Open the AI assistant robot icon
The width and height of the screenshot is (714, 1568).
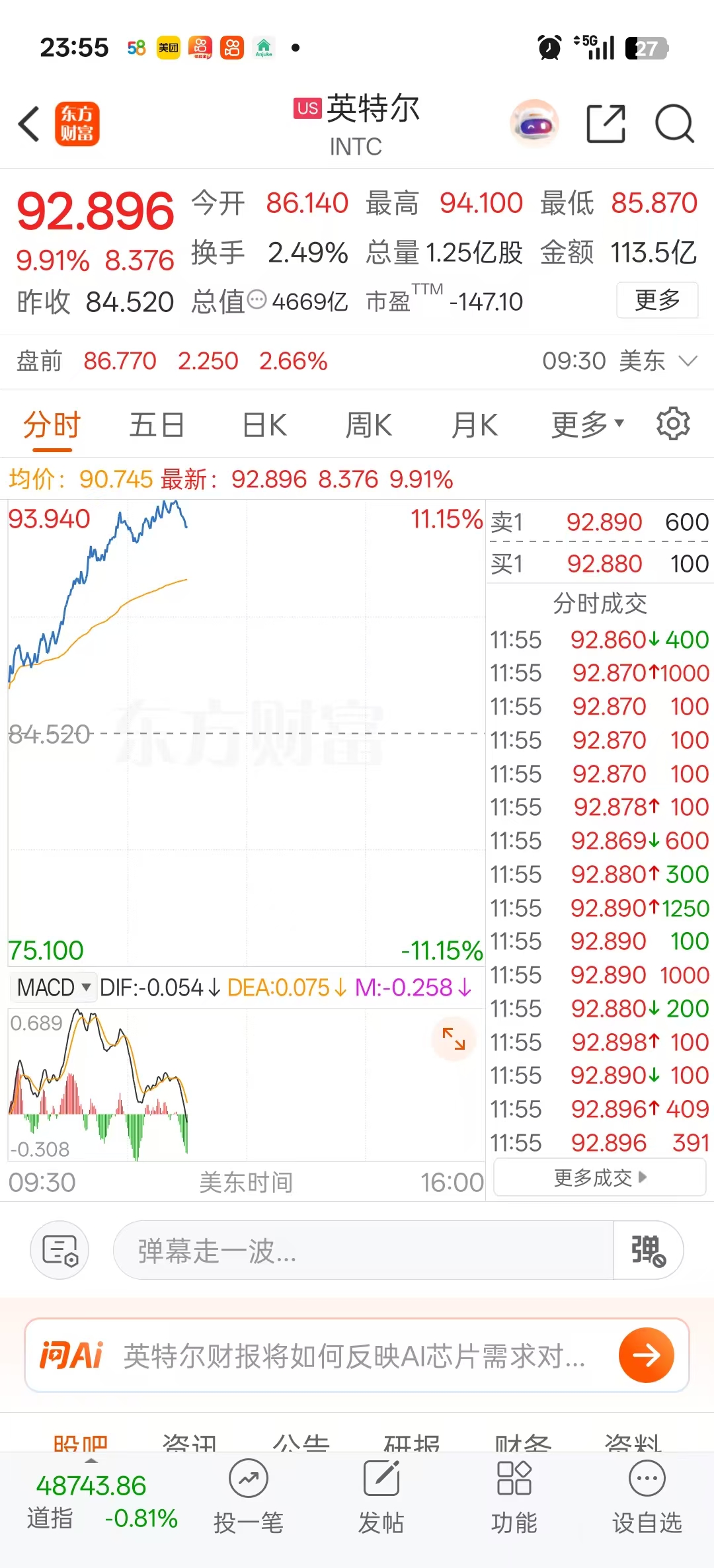click(x=534, y=124)
